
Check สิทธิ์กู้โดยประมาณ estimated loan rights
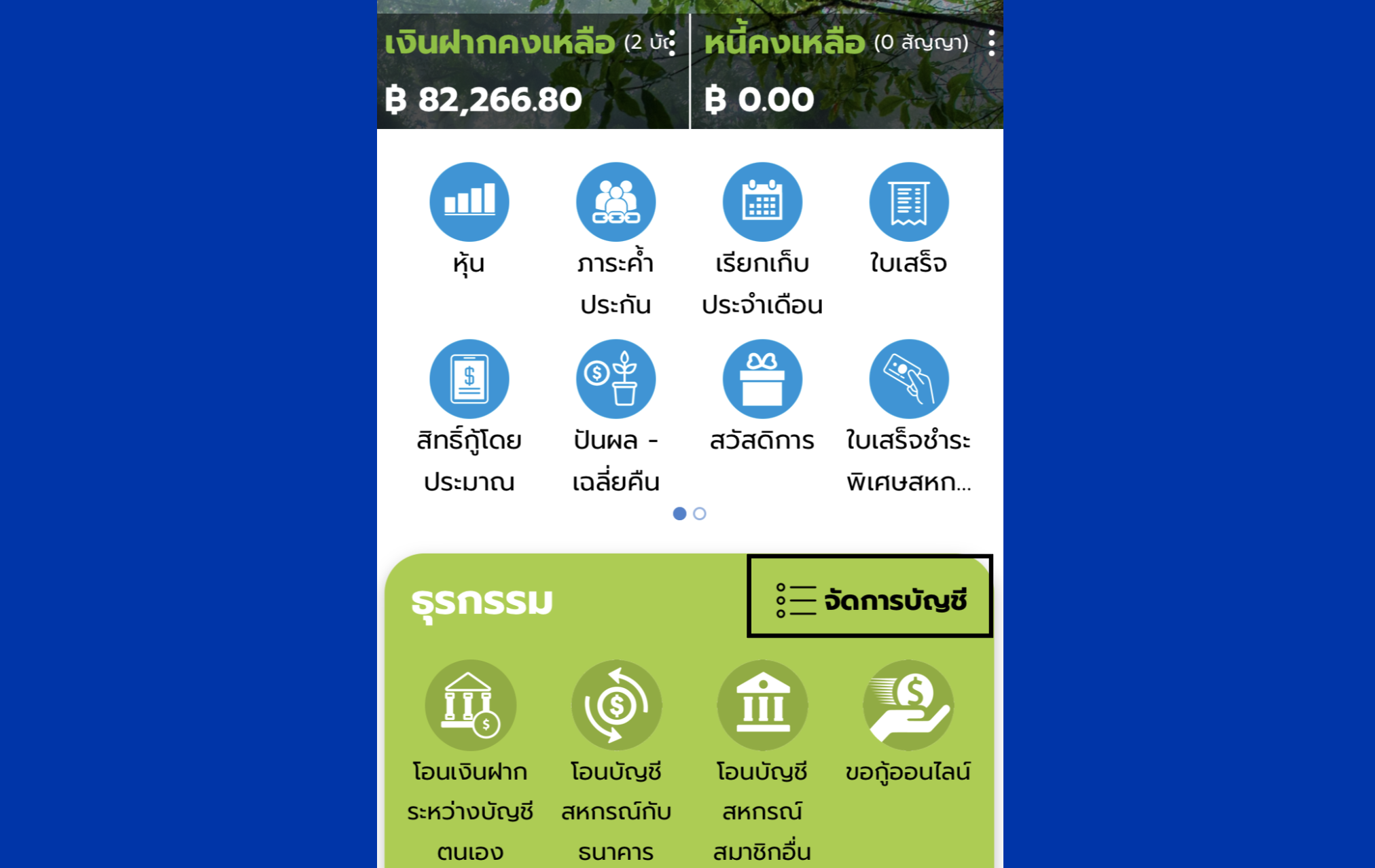pos(469,379)
